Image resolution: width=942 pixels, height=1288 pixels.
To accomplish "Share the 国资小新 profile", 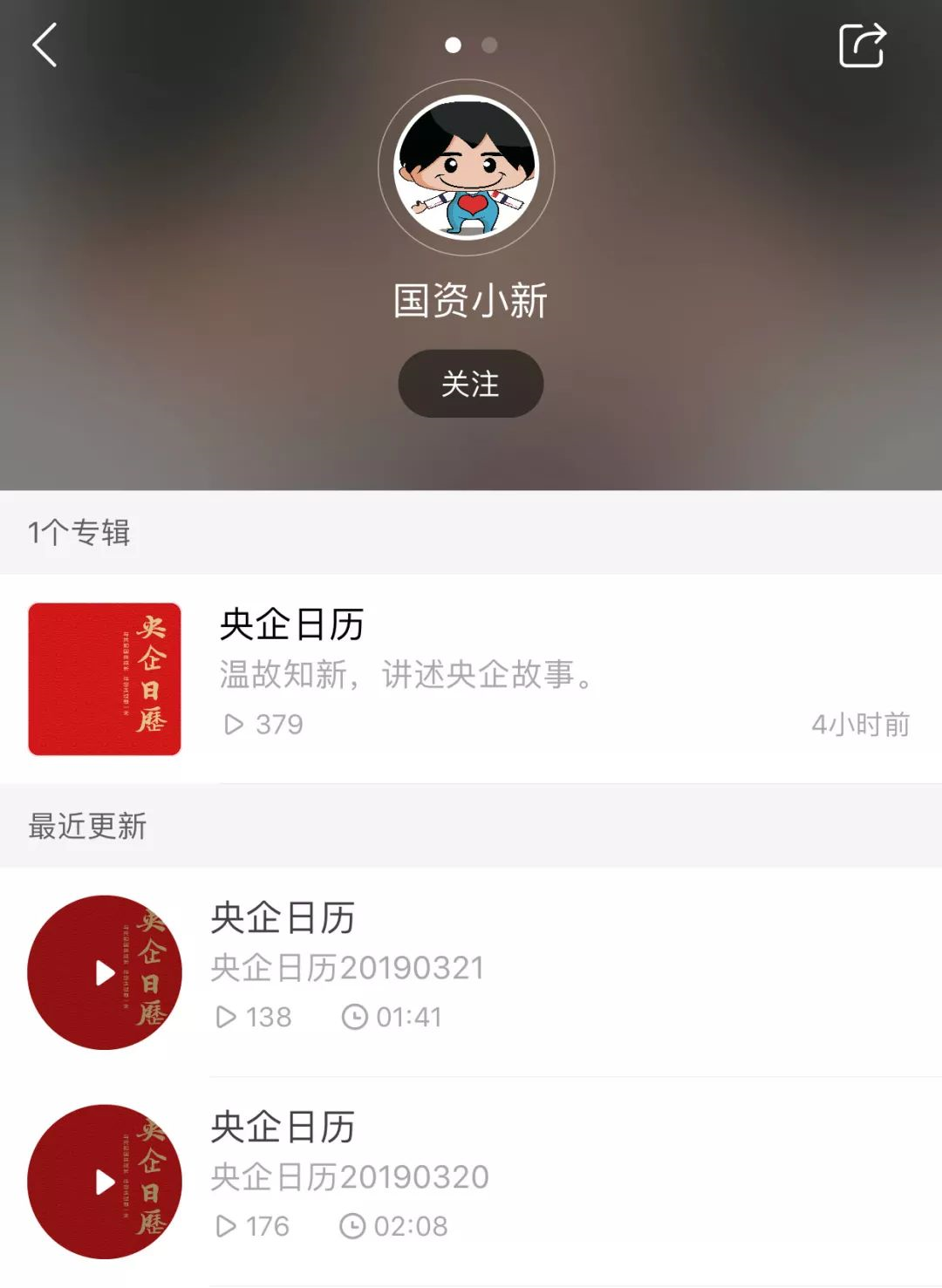I will click(x=862, y=45).
